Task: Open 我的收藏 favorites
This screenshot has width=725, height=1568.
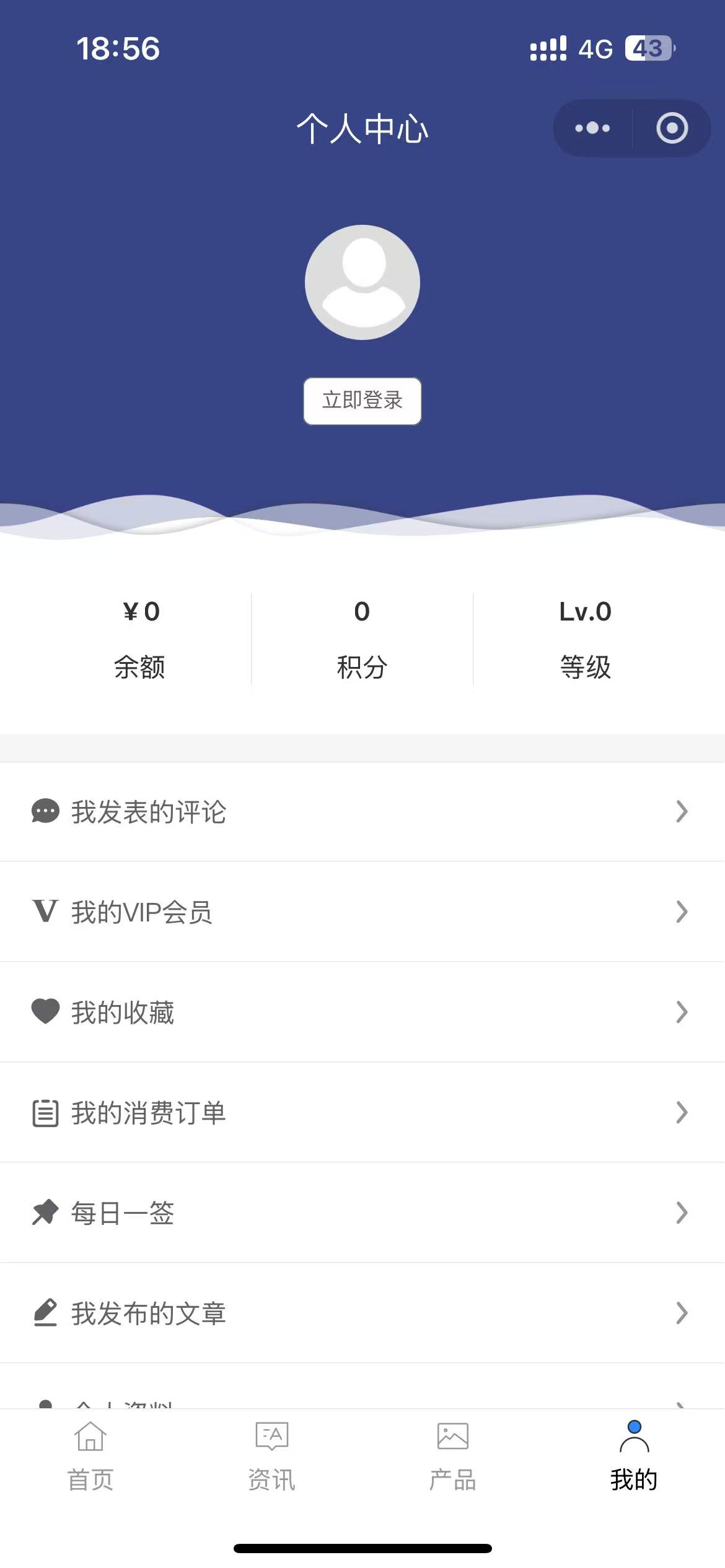Action: 362,1013
